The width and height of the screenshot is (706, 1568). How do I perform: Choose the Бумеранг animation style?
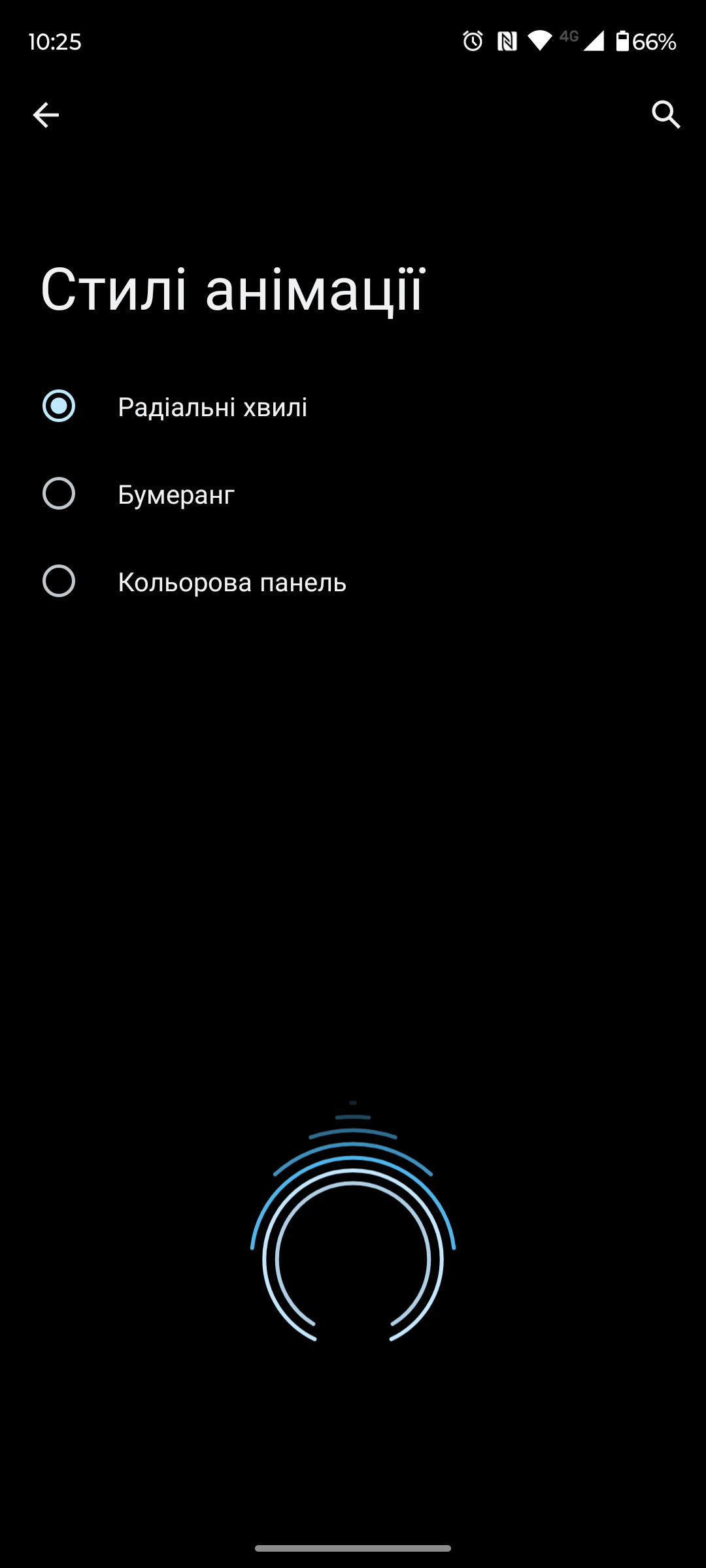[59, 494]
